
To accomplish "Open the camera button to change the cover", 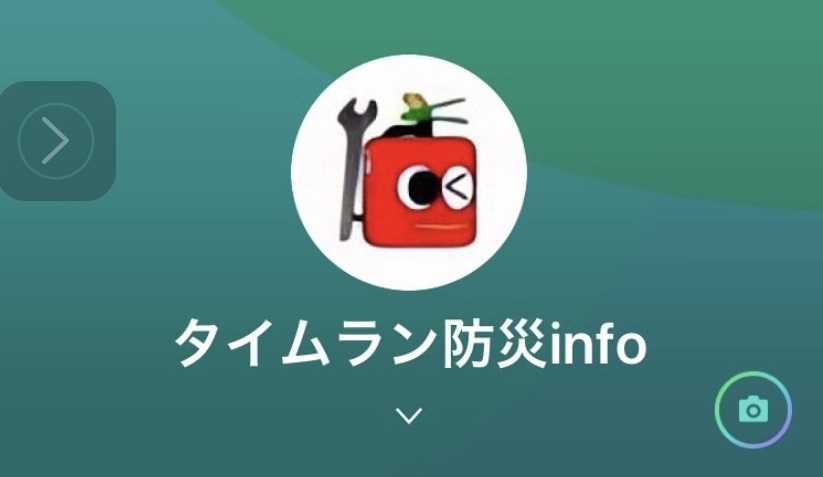I will click(753, 409).
